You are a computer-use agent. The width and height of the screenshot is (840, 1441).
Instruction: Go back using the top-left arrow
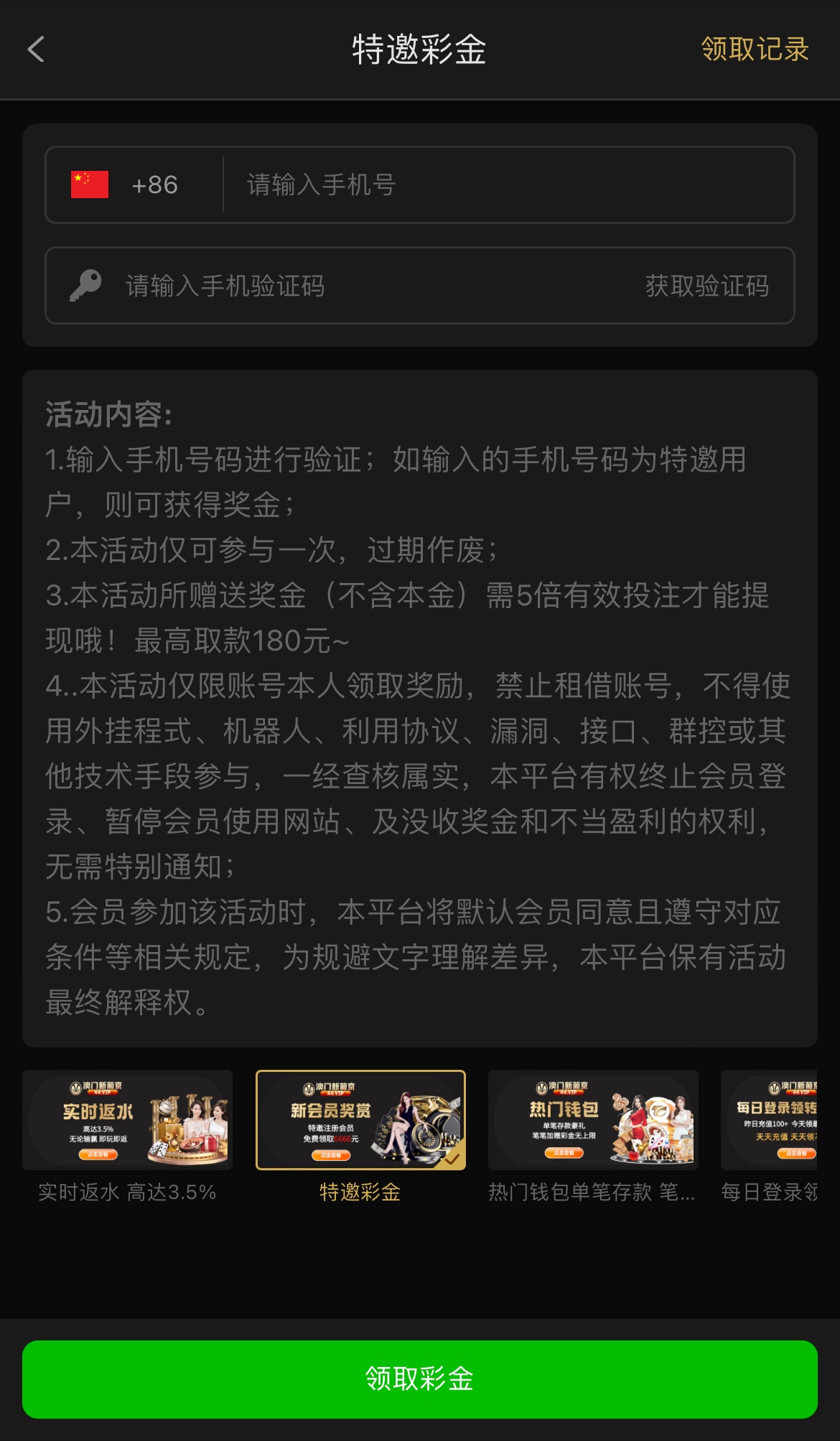click(x=36, y=50)
